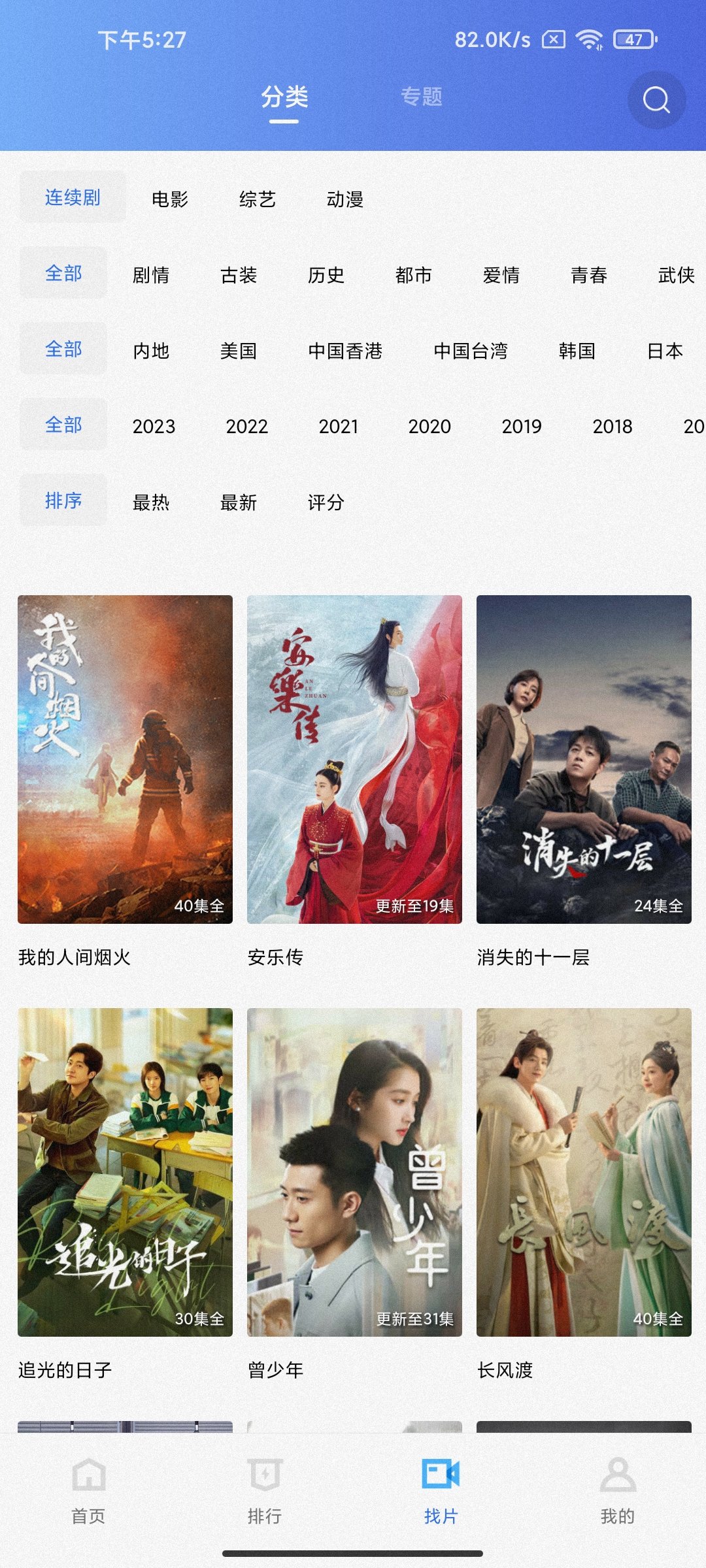Pick the 爱情 genre filter
This screenshot has height=1568, width=706.
click(501, 275)
